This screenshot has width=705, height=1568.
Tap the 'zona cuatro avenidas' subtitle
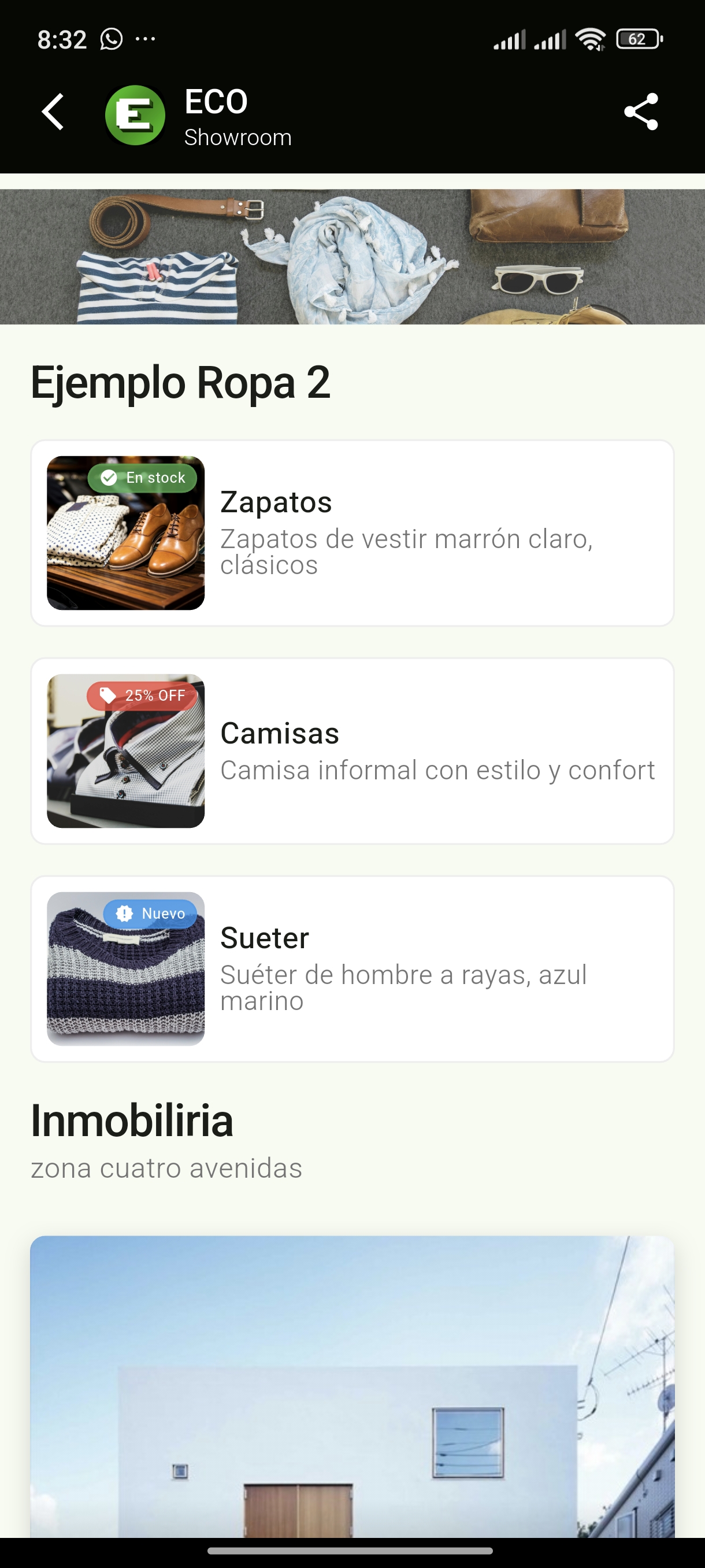[166, 1167]
